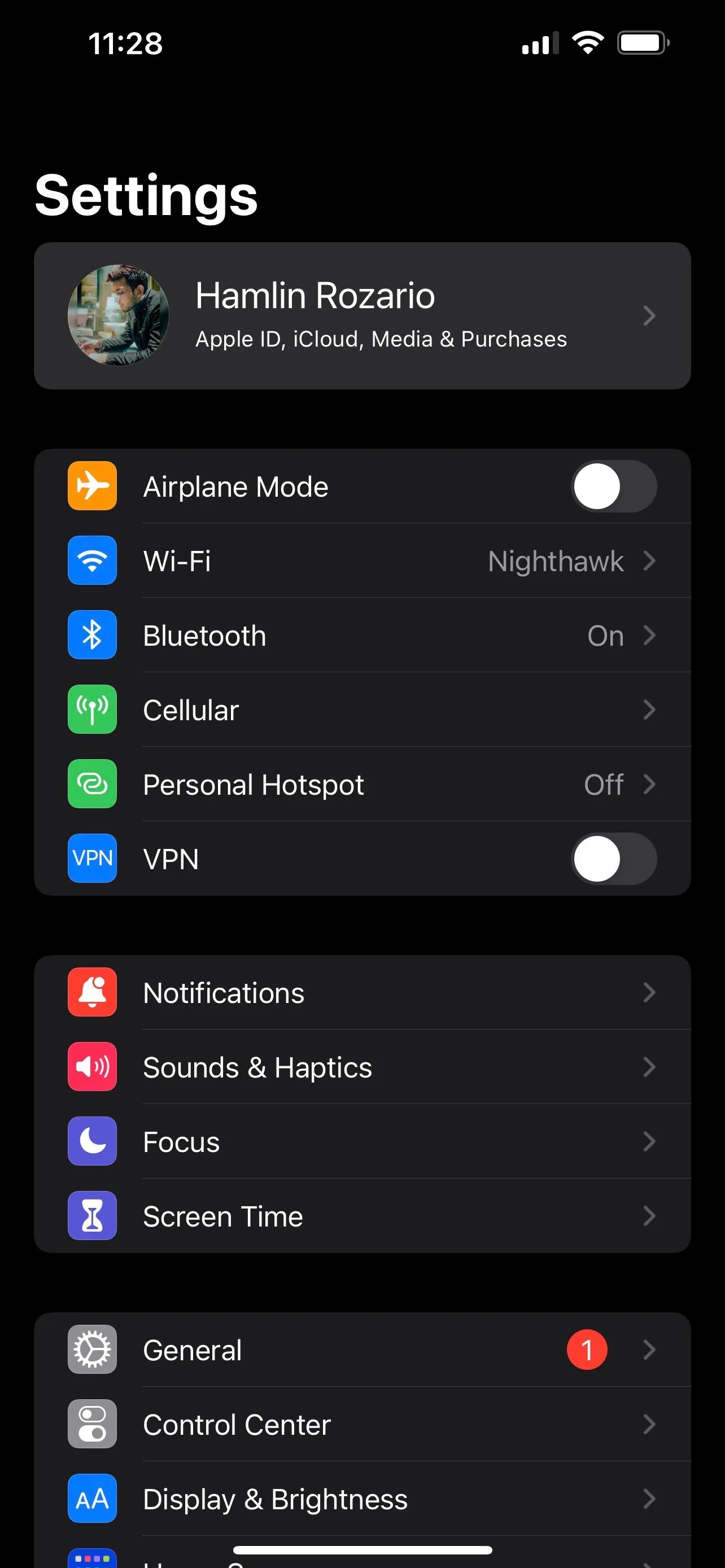Screen dimensions: 725x1568
Task: Toggle the VPN switch off
Action: (x=614, y=859)
